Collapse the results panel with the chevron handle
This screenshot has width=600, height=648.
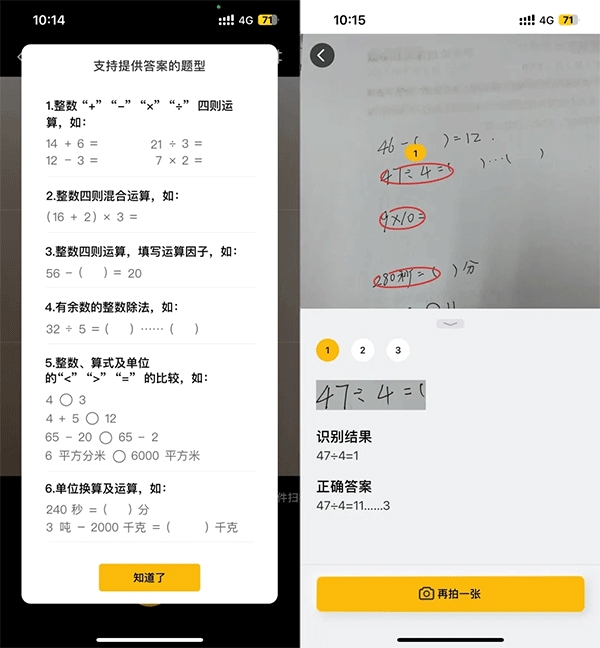click(x=450, y=323)
